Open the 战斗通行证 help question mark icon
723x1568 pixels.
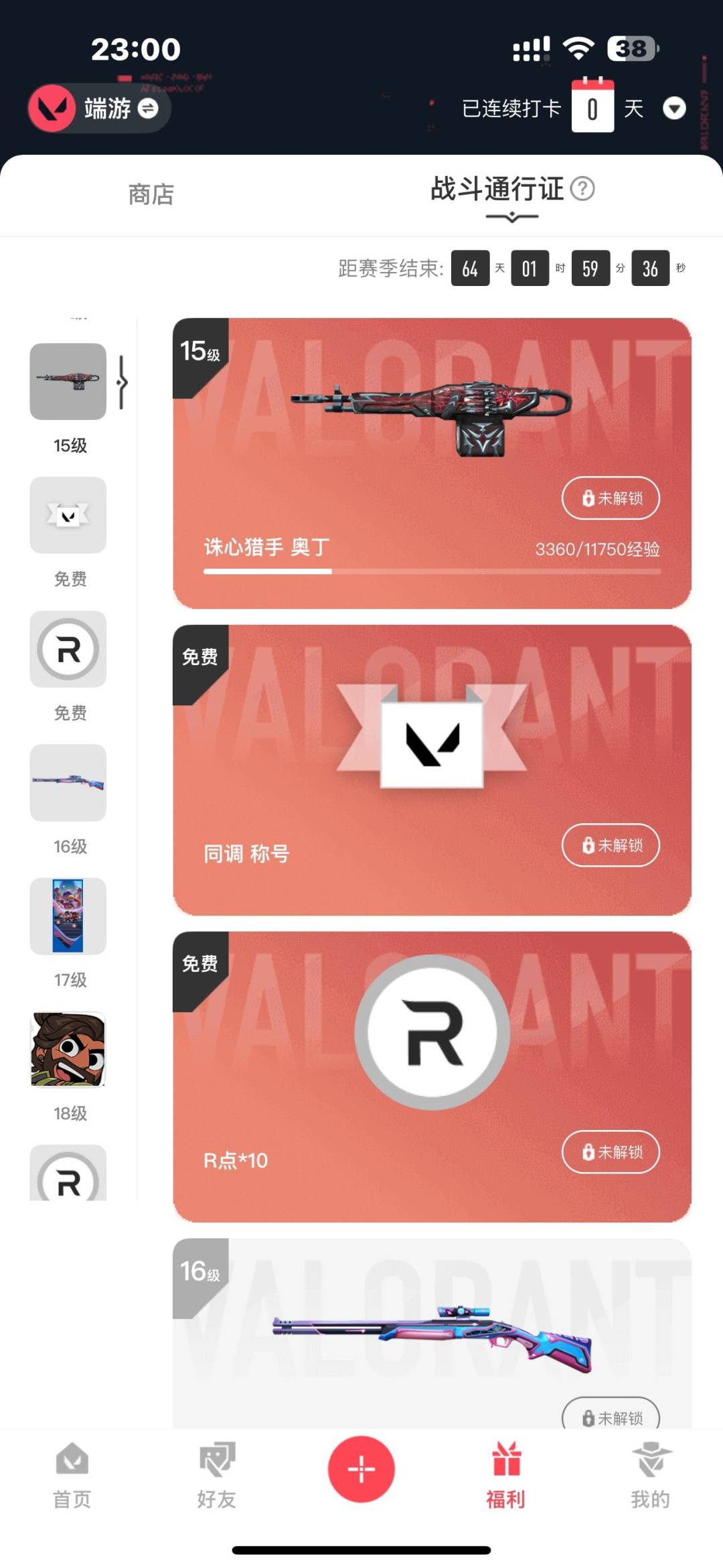point(584,190)
